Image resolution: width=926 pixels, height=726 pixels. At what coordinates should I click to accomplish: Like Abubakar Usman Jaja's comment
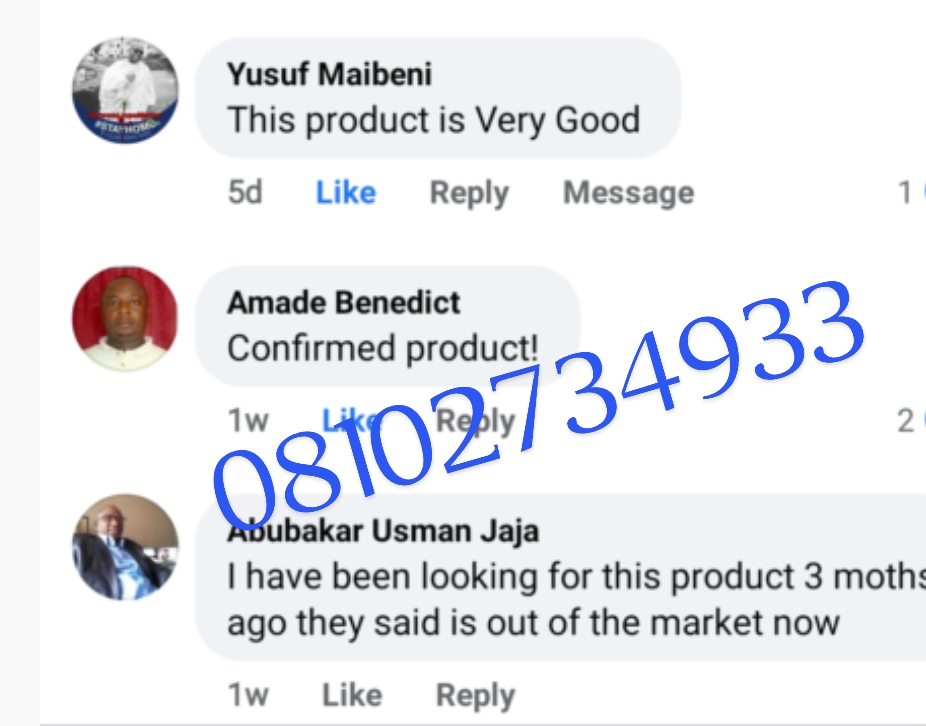[x=350, y=695]
